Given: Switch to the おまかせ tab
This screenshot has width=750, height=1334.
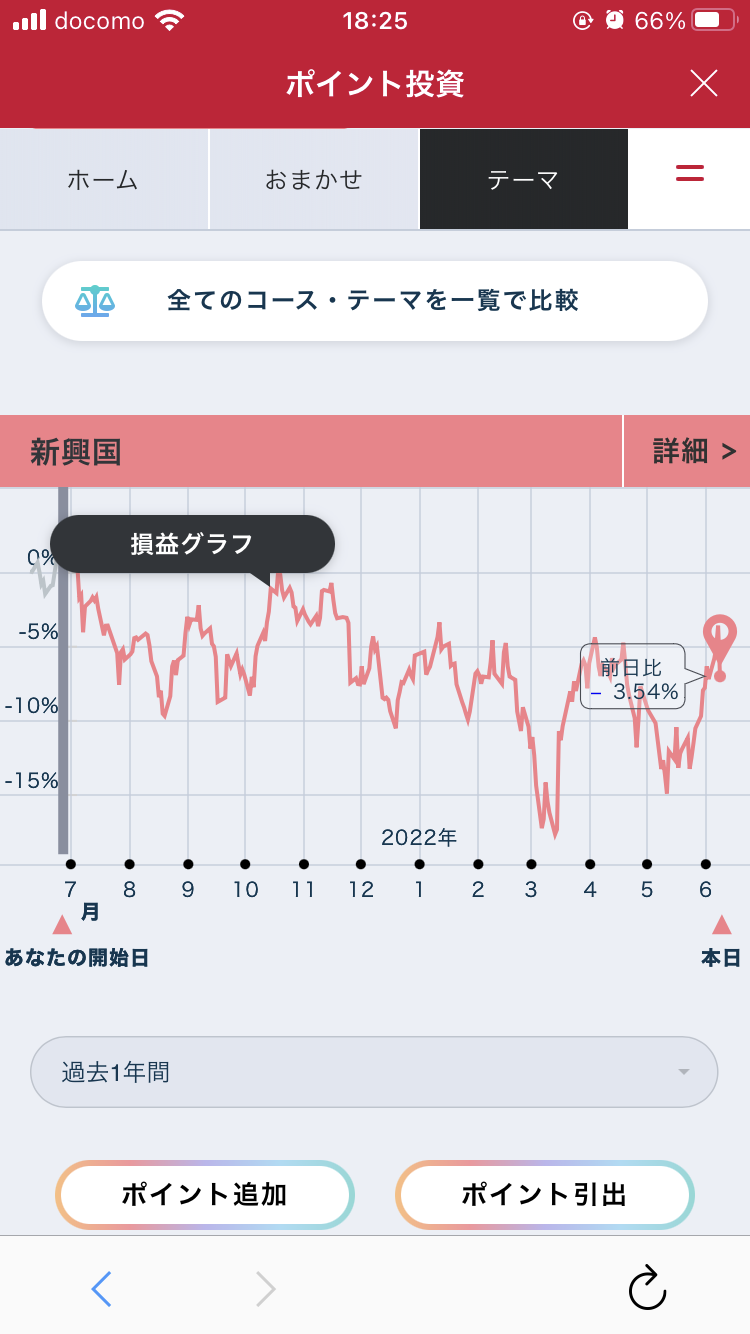Looking at the screenshot, I should click(x=314, y=180).
